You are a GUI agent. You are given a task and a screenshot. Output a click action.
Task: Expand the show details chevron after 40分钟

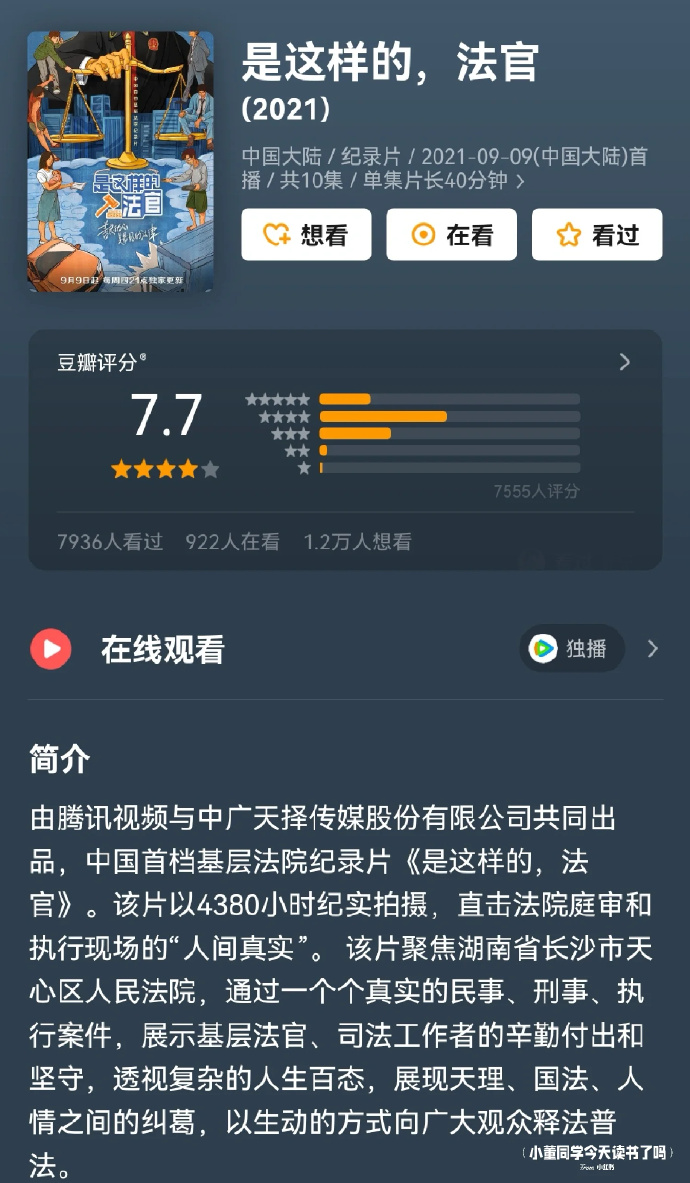(520, 181)
